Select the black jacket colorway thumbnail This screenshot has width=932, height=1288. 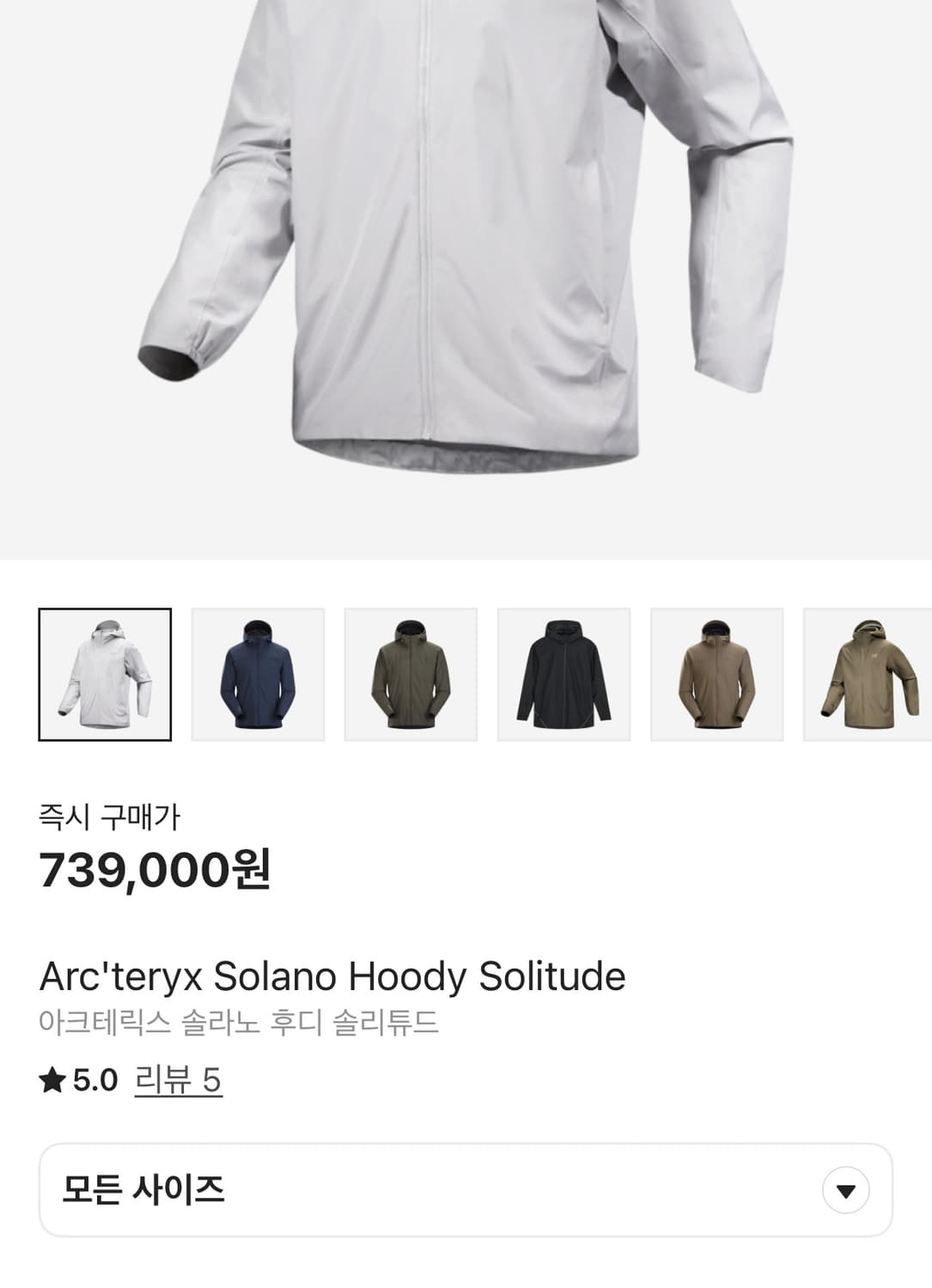563,673
